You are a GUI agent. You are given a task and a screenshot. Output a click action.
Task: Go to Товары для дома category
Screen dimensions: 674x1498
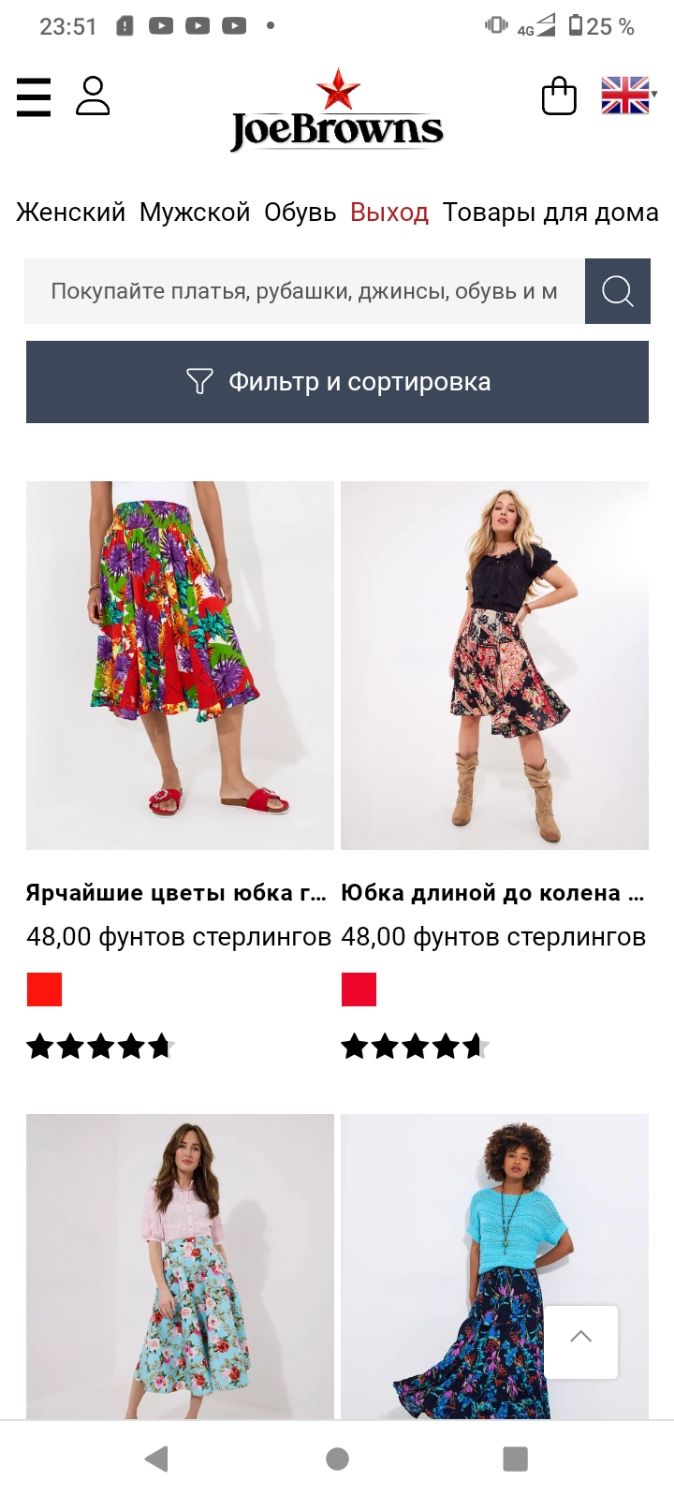click(551, 212)
